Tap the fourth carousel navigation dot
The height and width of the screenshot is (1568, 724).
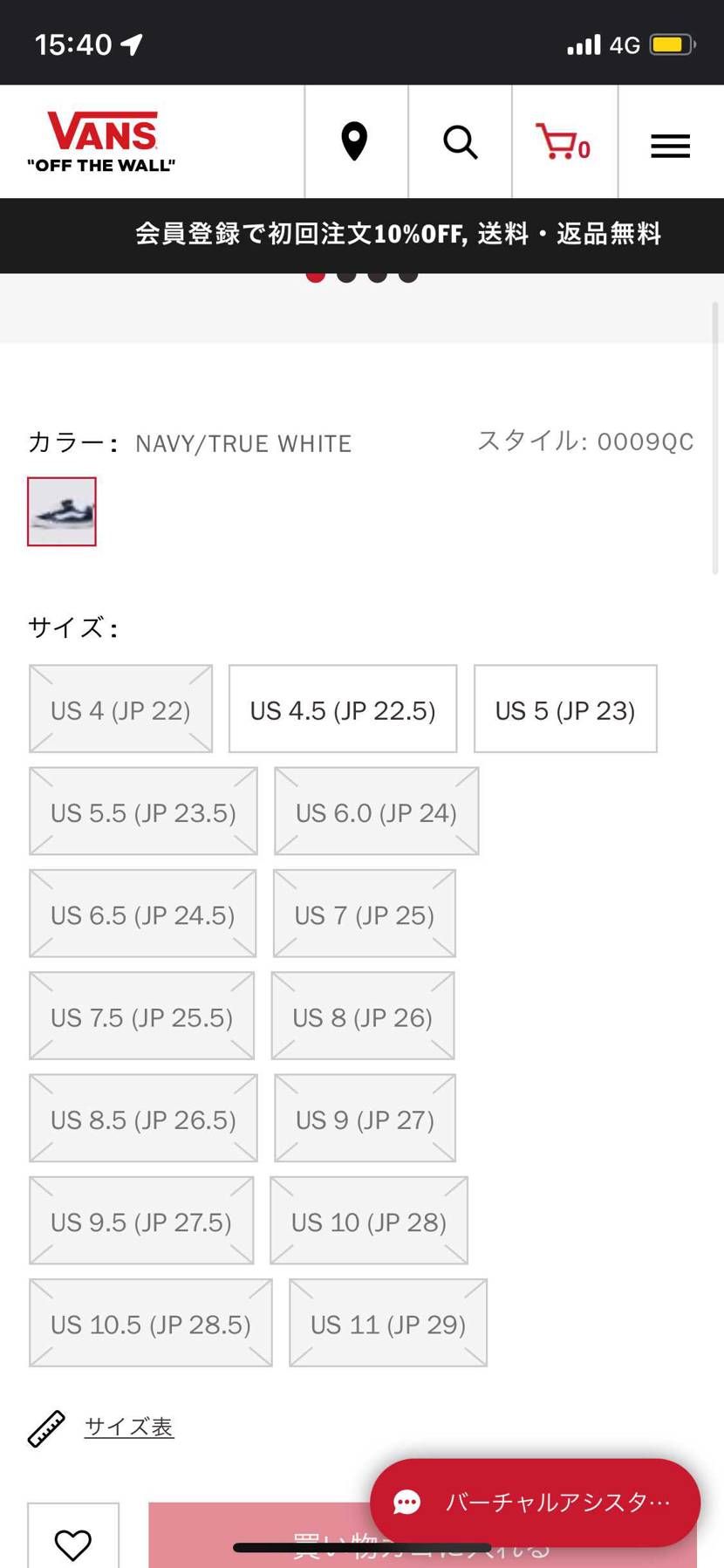(407, 273)
